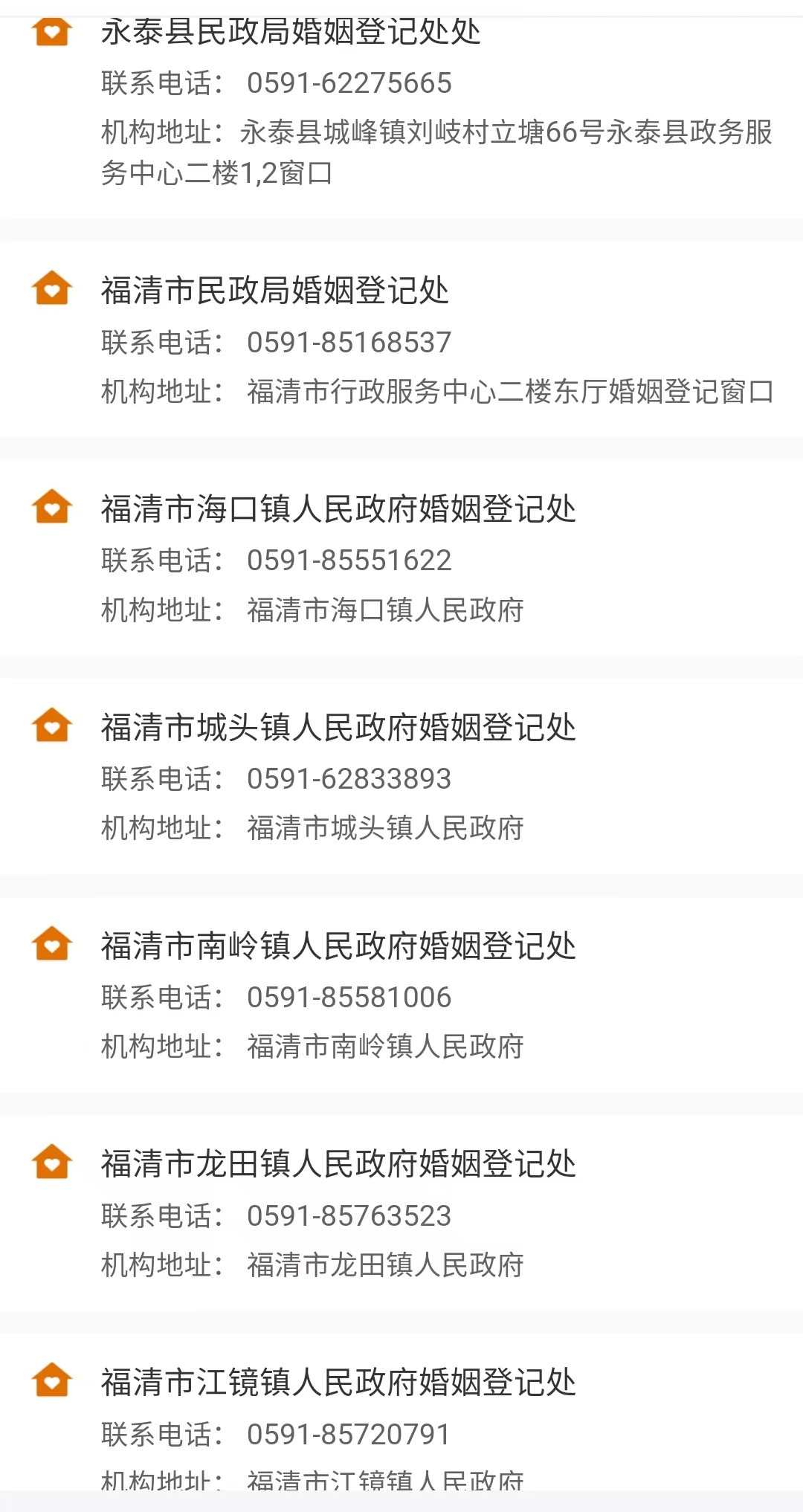Open the 福清市民政局婚姻登记处 entry
The image size is (803, 1512).
tap(275, 291)
